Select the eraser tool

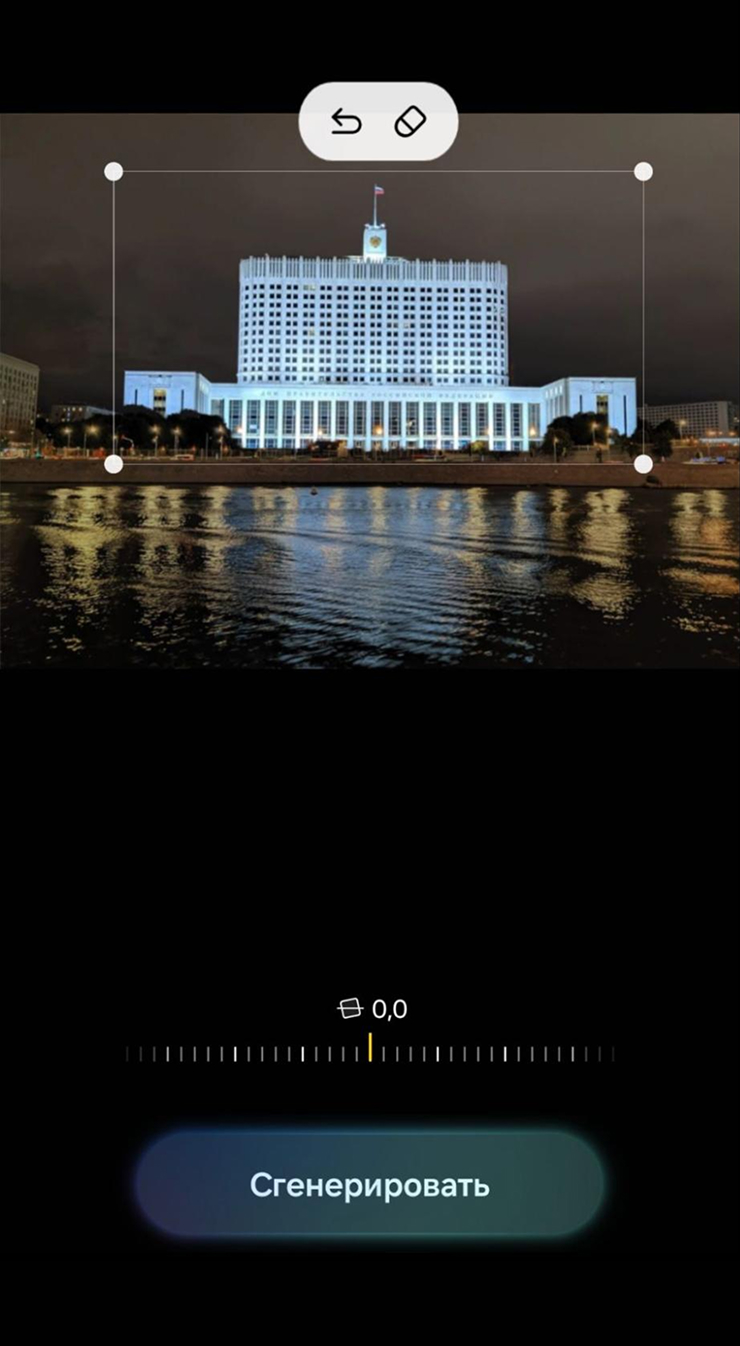(x=410, y=122)
